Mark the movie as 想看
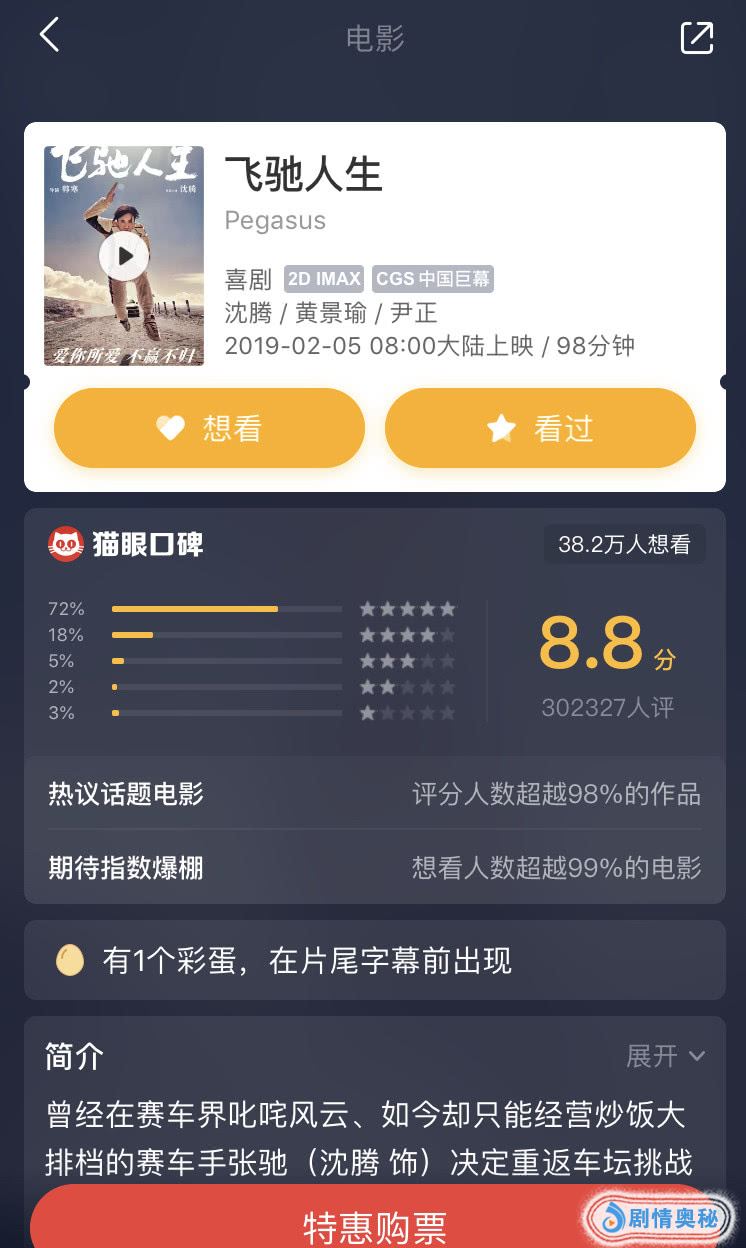Image resolution: width=746 pixels, height=1248 pixels. coord(209,429)
